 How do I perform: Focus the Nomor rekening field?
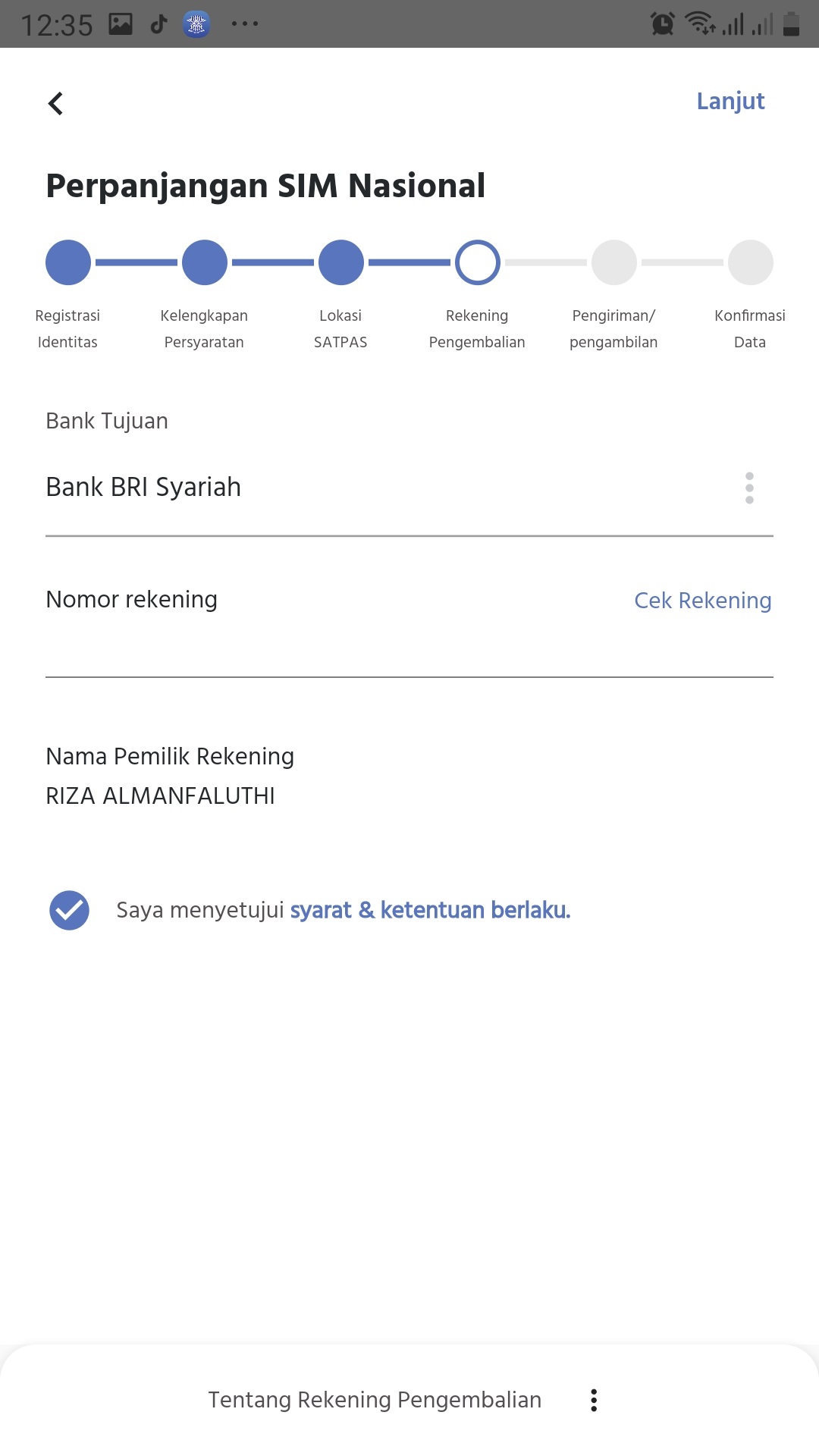click(x=334, y=645)
